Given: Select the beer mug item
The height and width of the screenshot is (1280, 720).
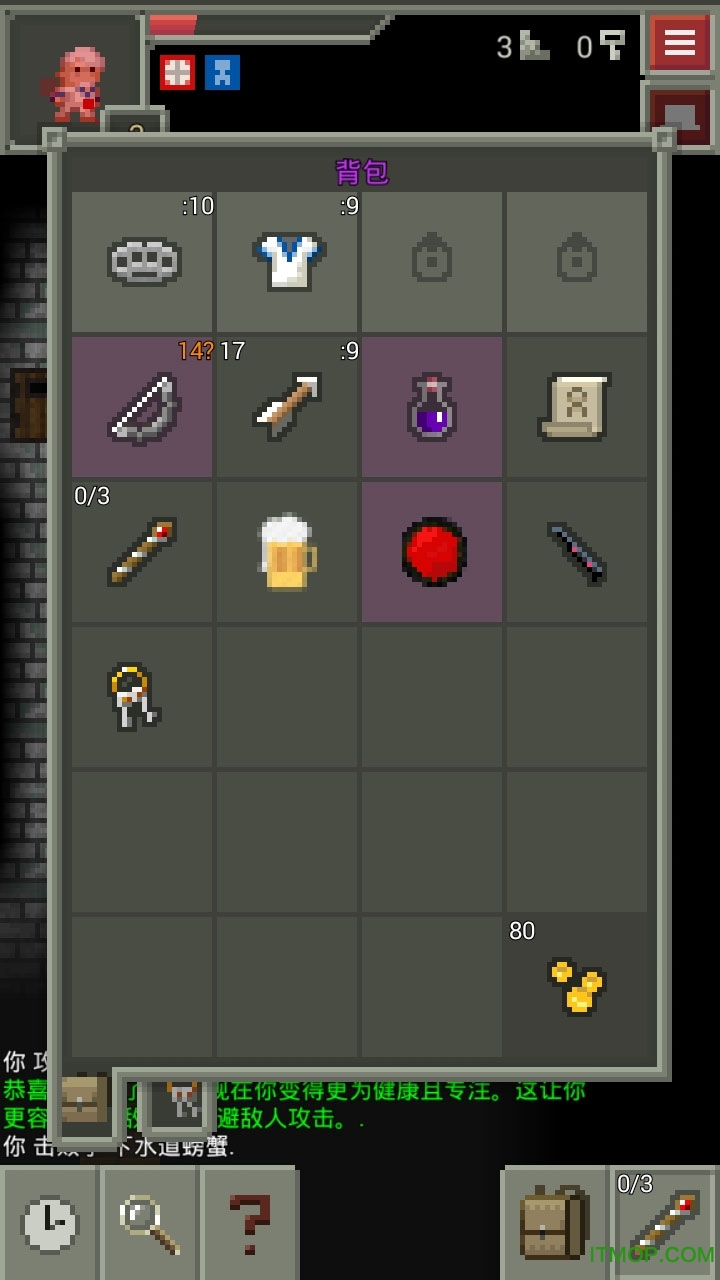Looking at the screenshot, I should point(288,552).
